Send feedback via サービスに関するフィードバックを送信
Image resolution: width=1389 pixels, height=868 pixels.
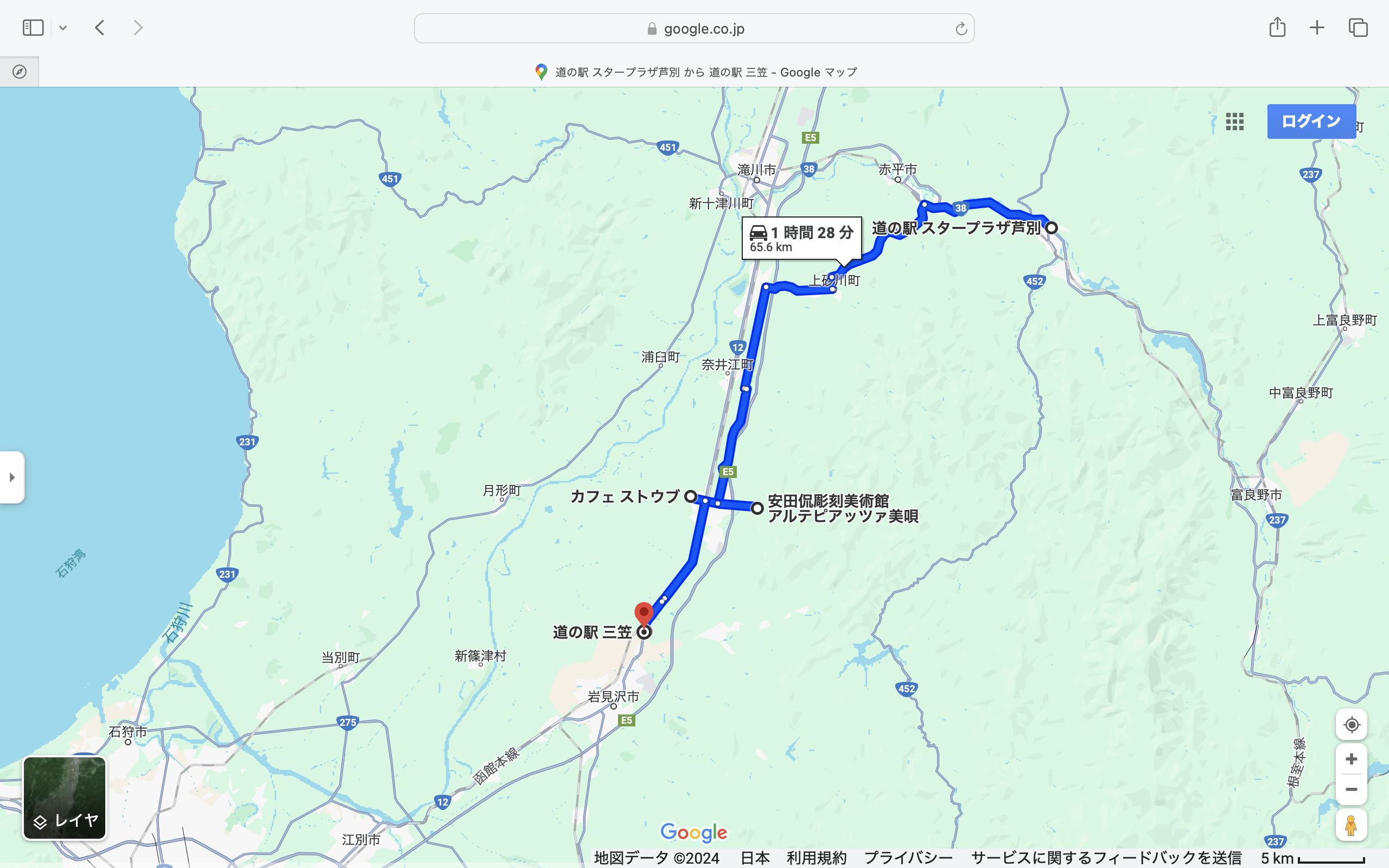[1106, 858]
